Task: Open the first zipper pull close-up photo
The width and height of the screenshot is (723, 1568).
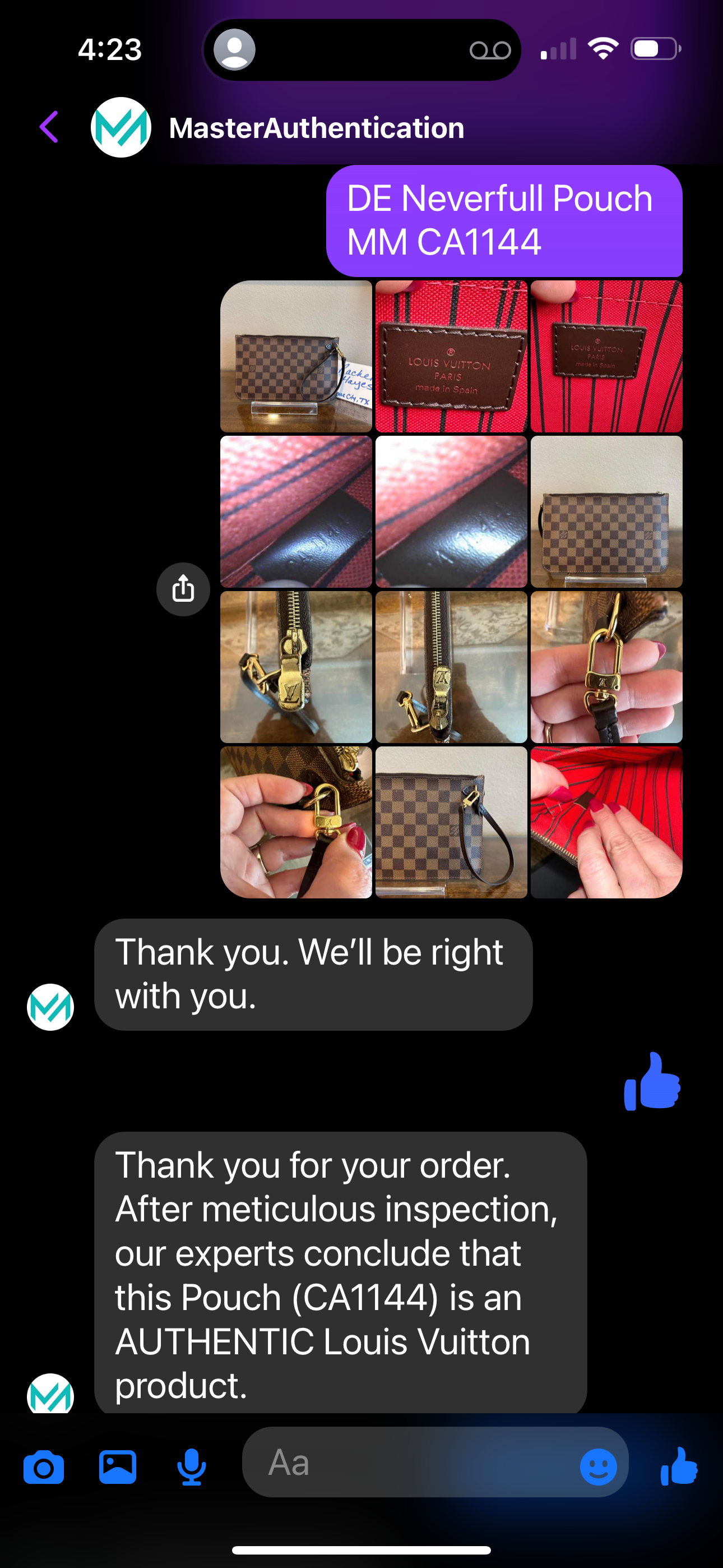Action: coord(296,667)
